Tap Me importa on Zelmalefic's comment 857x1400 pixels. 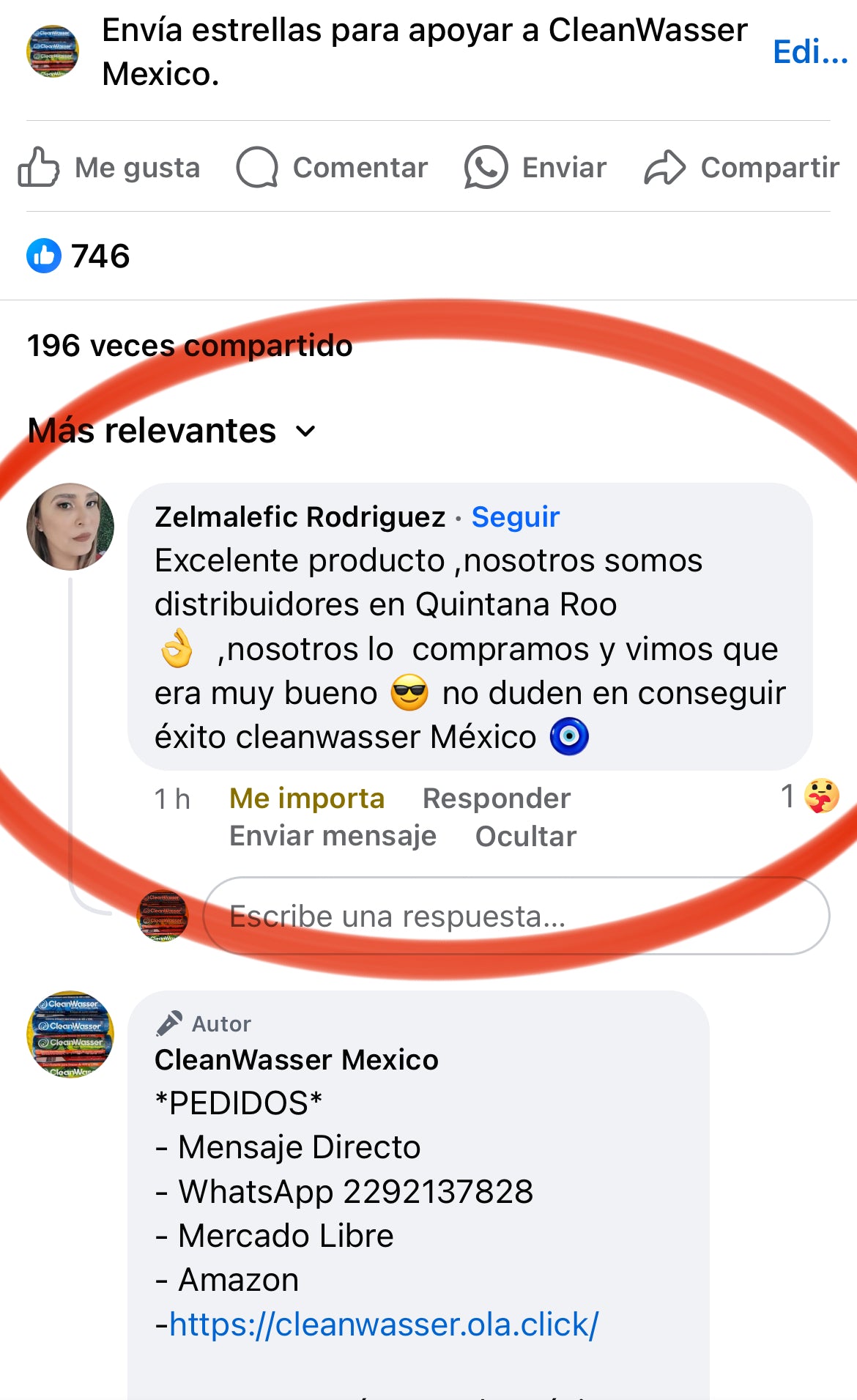(306, 799)
